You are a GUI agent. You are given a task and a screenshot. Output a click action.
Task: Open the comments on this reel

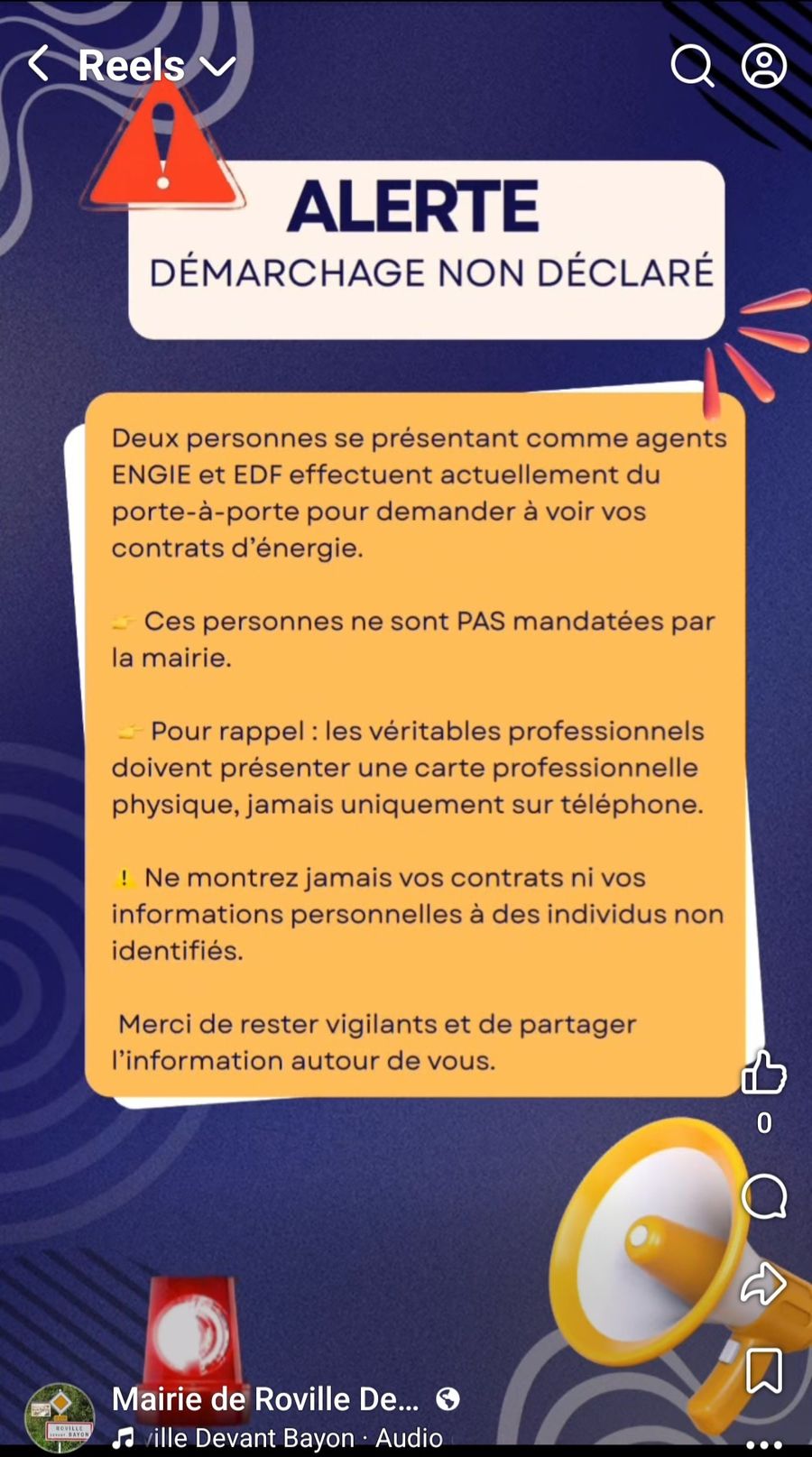point(763,1197)
